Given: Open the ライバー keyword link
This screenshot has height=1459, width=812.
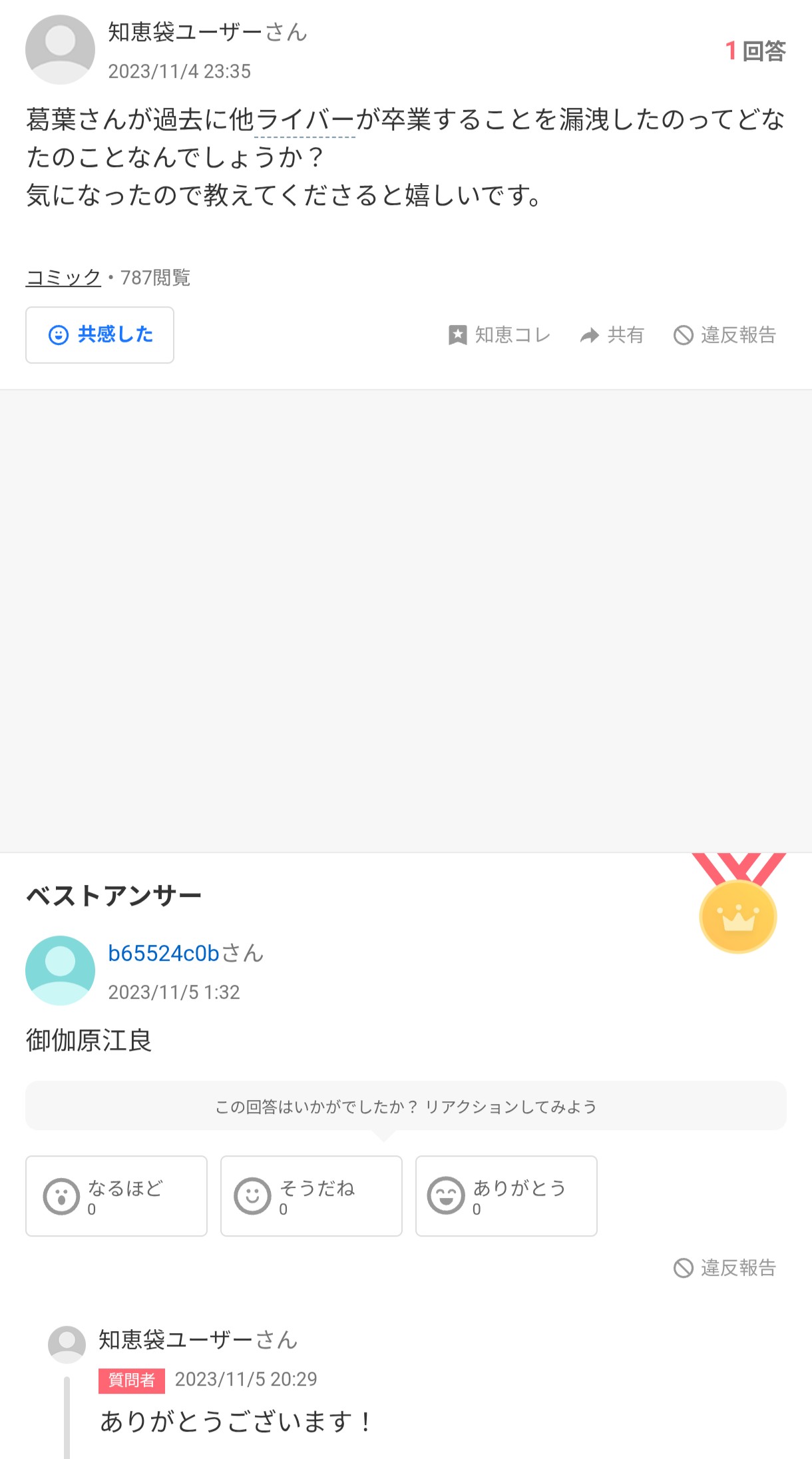Looking at the screenshot, I should pyautogui.click(x=304, y=121).
